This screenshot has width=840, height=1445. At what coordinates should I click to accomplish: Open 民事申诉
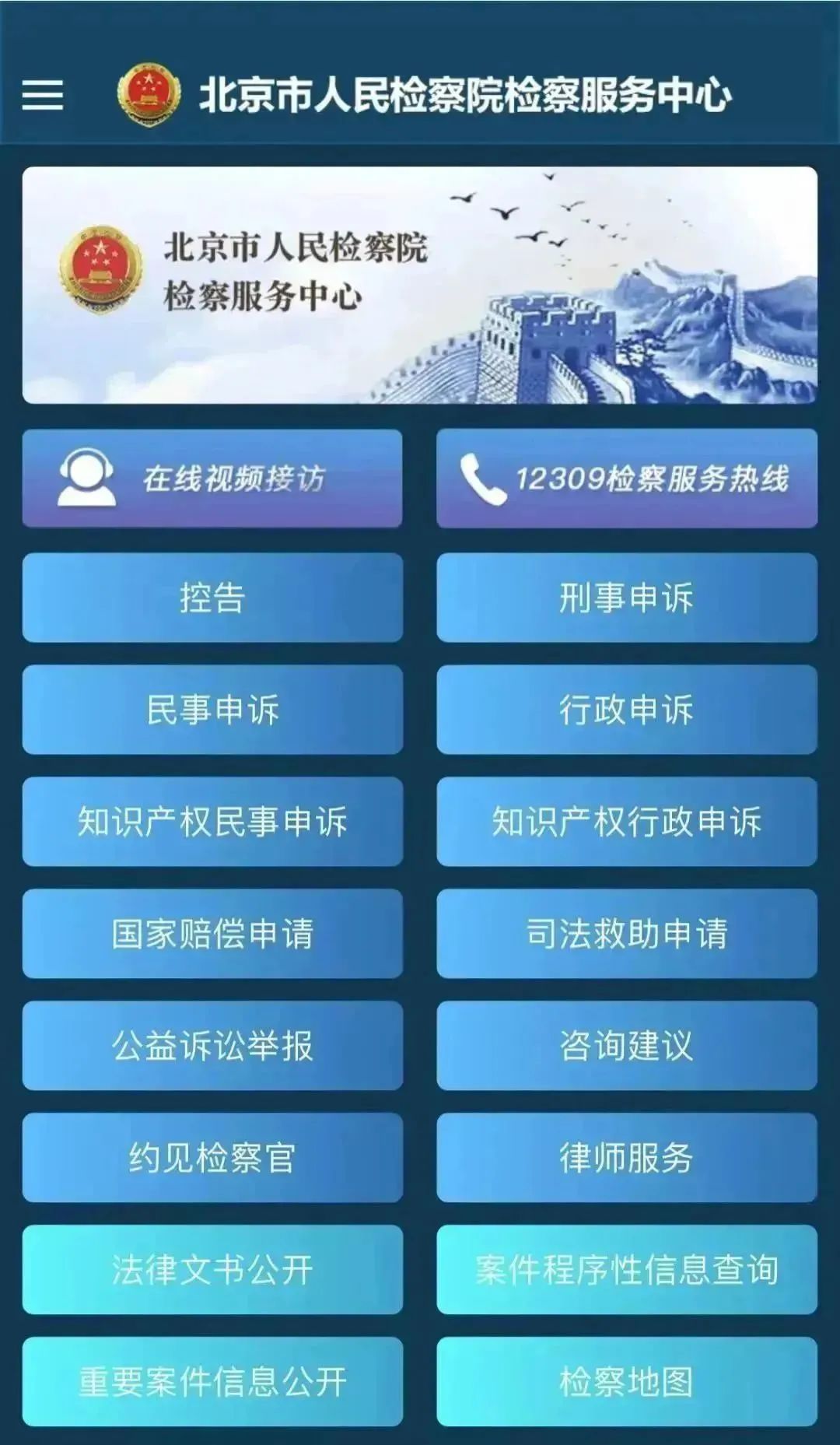[212, 710]
